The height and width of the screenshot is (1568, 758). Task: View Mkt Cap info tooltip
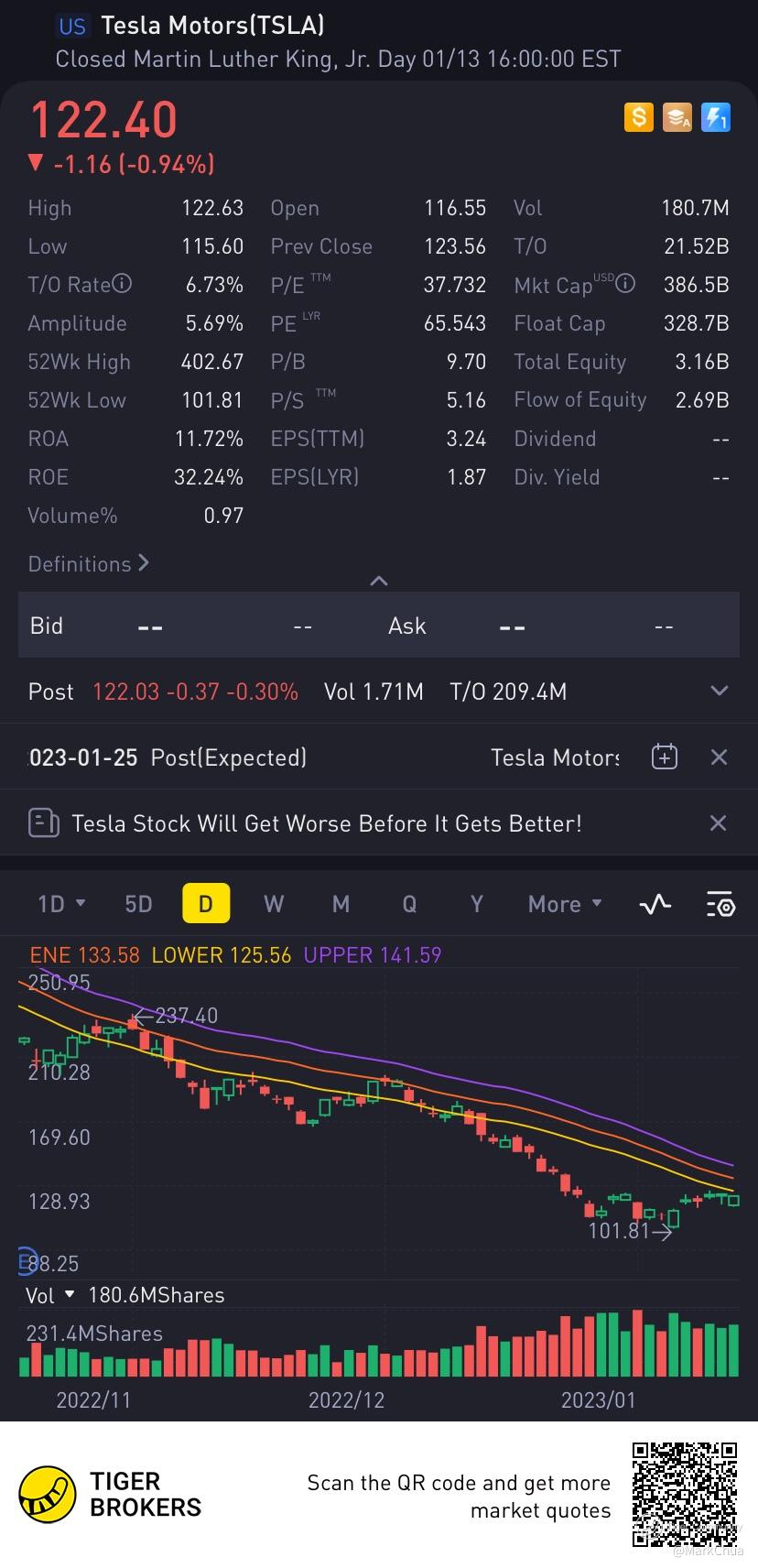click(x=626, y=284)
